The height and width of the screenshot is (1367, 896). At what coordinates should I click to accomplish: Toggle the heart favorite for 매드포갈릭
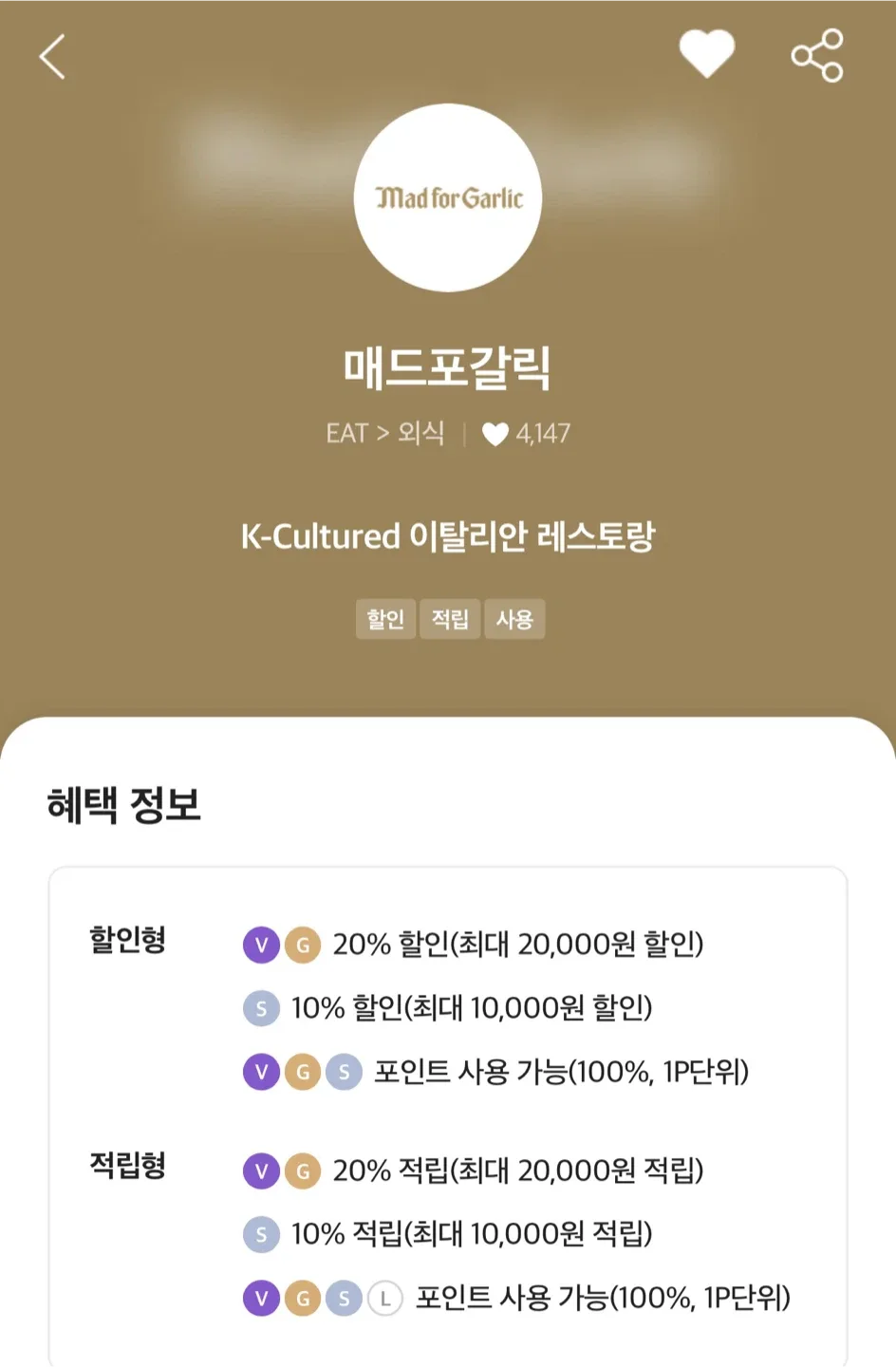(706, 54)
